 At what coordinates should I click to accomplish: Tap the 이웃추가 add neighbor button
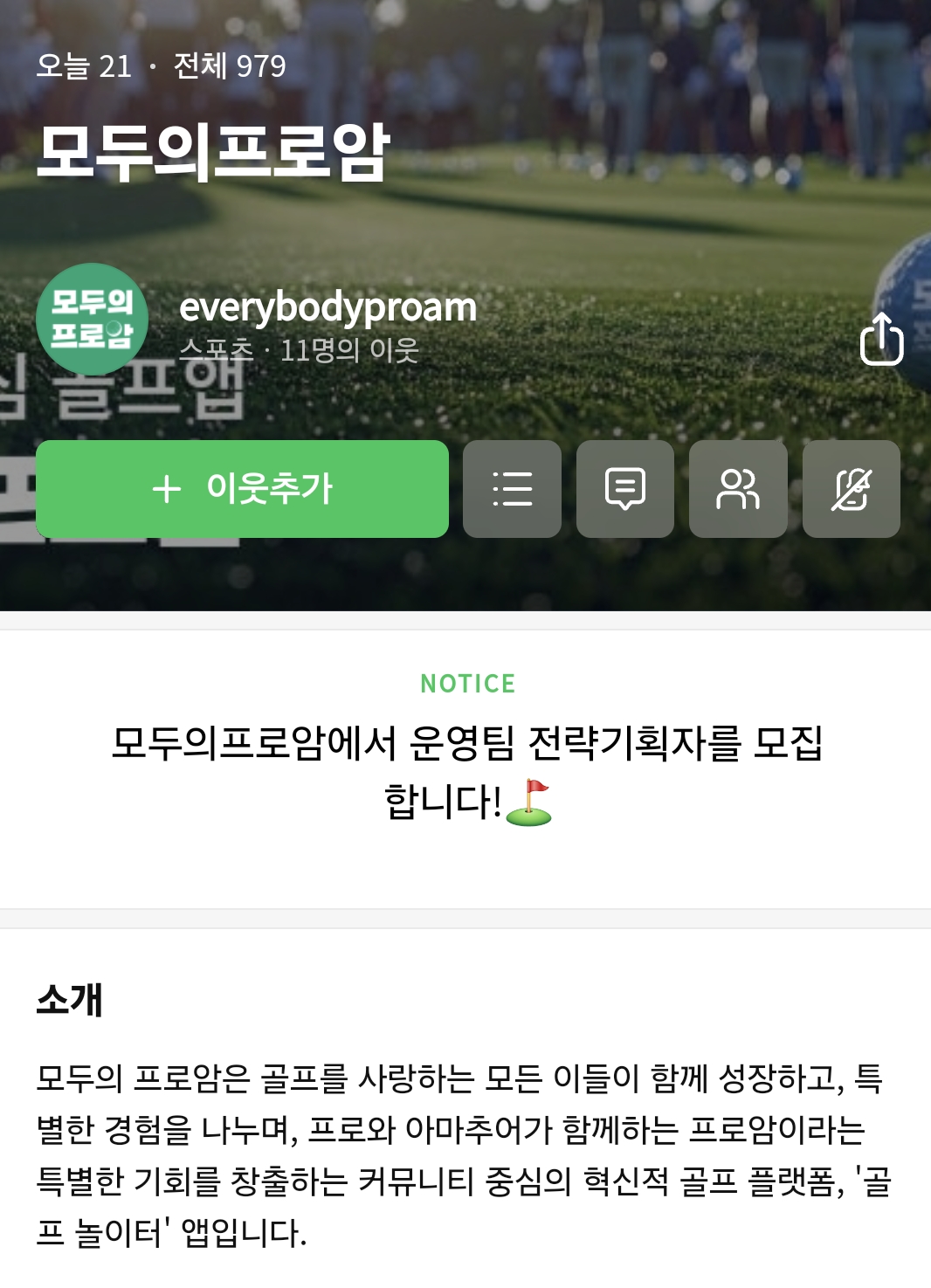(x=242, y=489)
